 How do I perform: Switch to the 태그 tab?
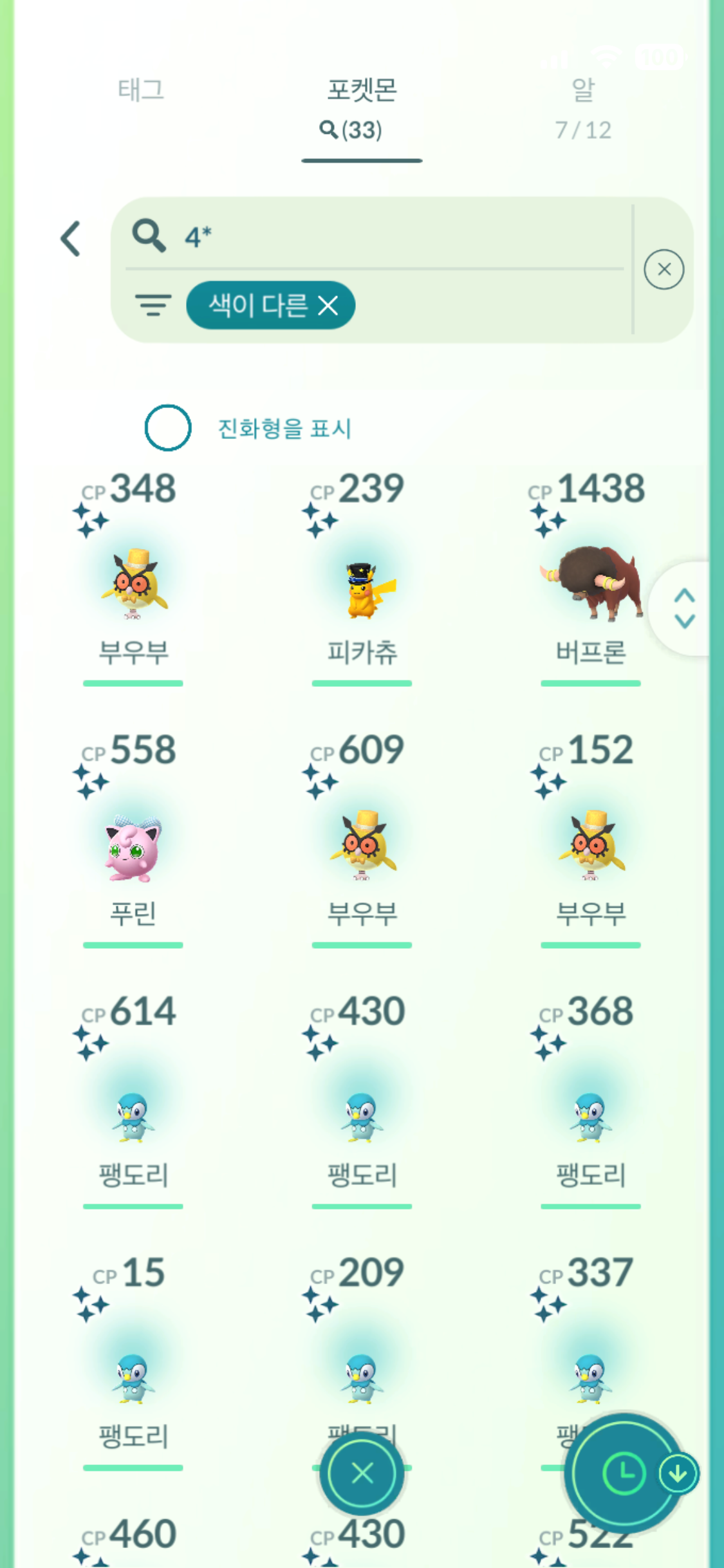click(x=141, y=90)
